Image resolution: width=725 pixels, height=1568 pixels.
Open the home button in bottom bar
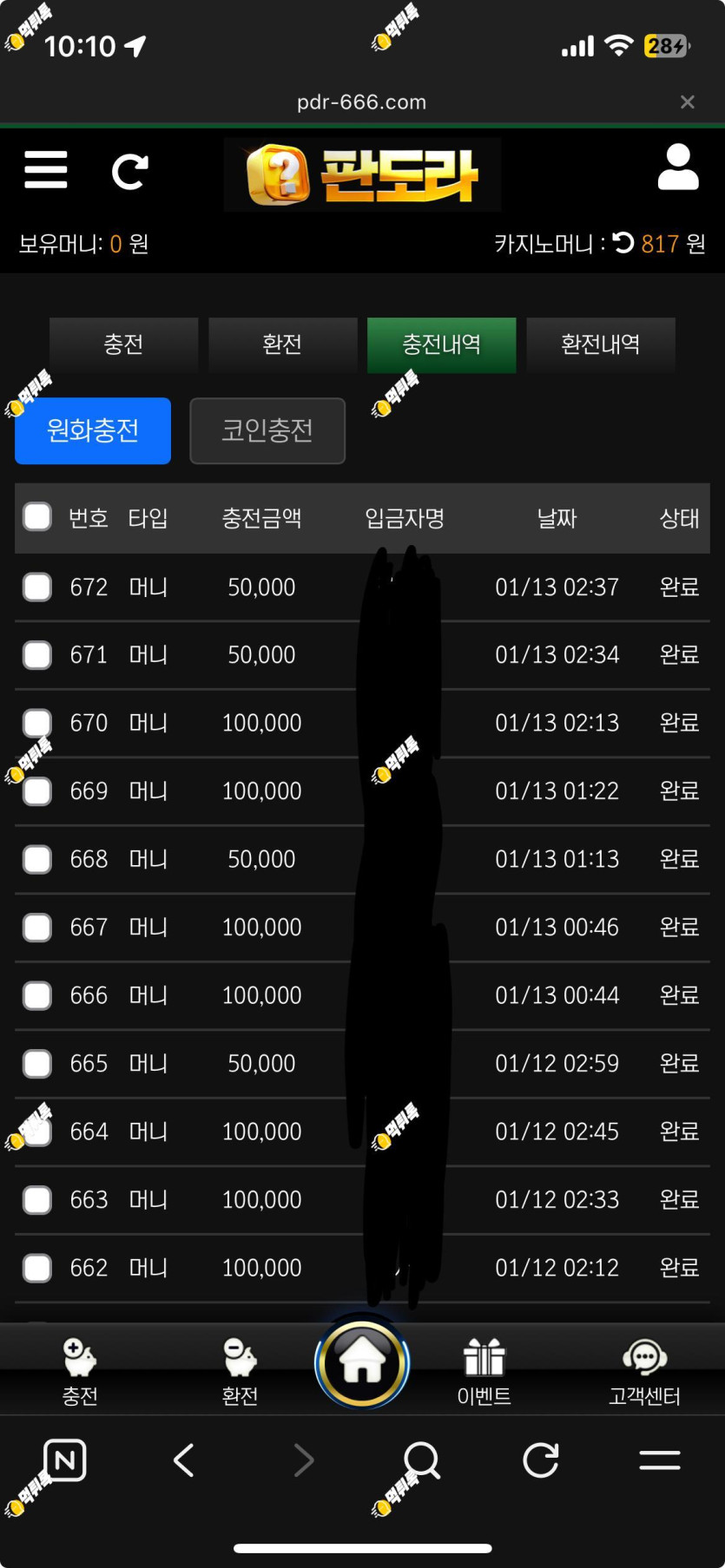(362, 1363)
